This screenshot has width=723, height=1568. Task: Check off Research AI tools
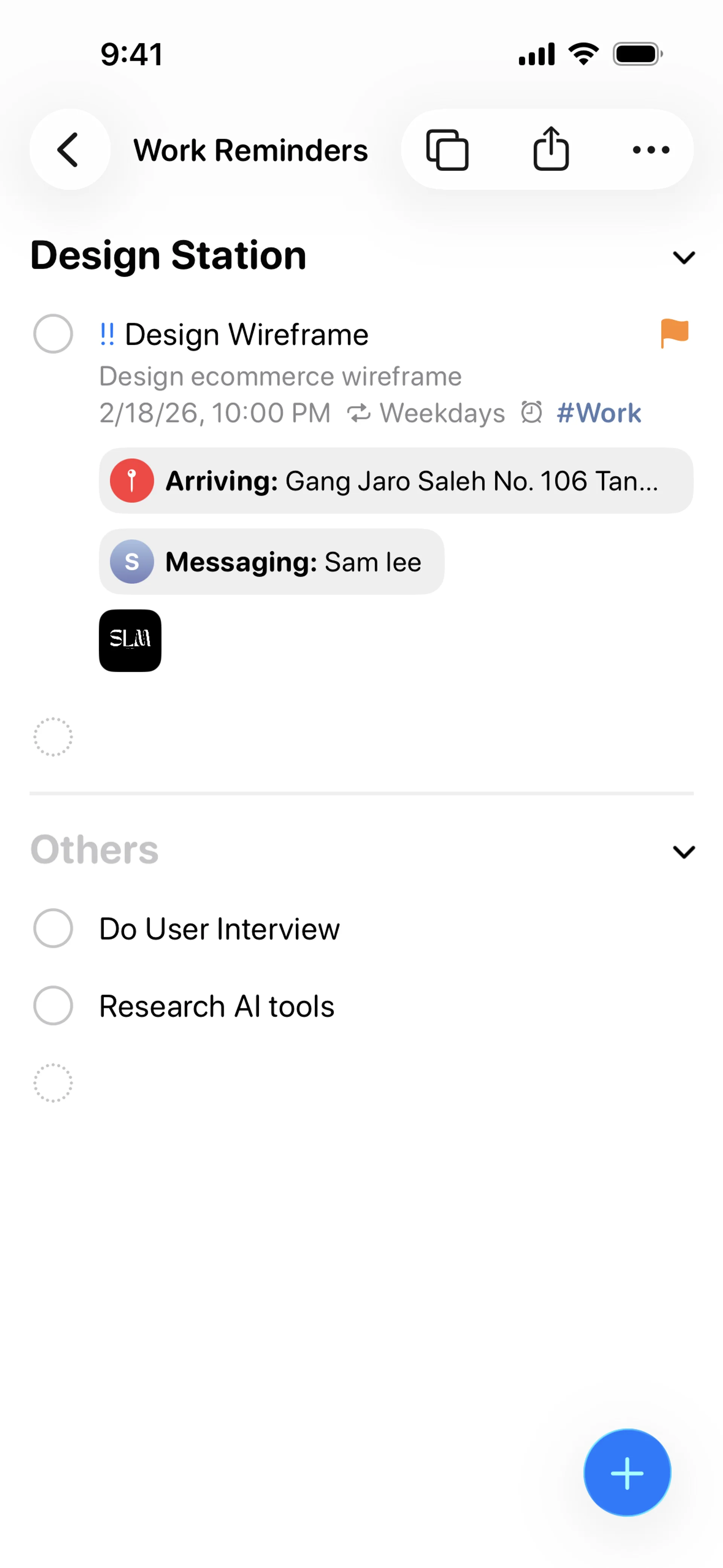tap(53, 1006)
